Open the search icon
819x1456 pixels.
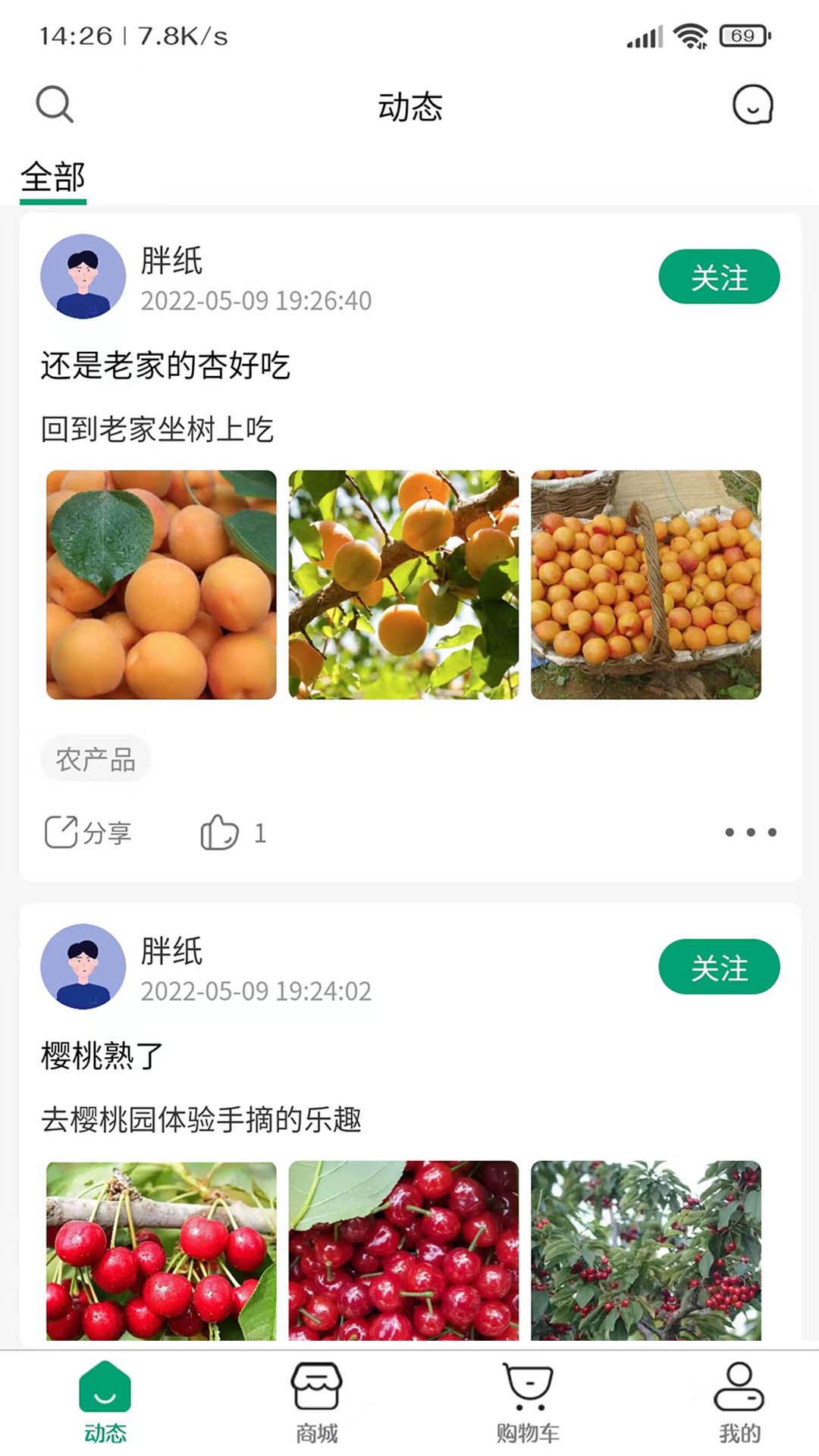53,105
